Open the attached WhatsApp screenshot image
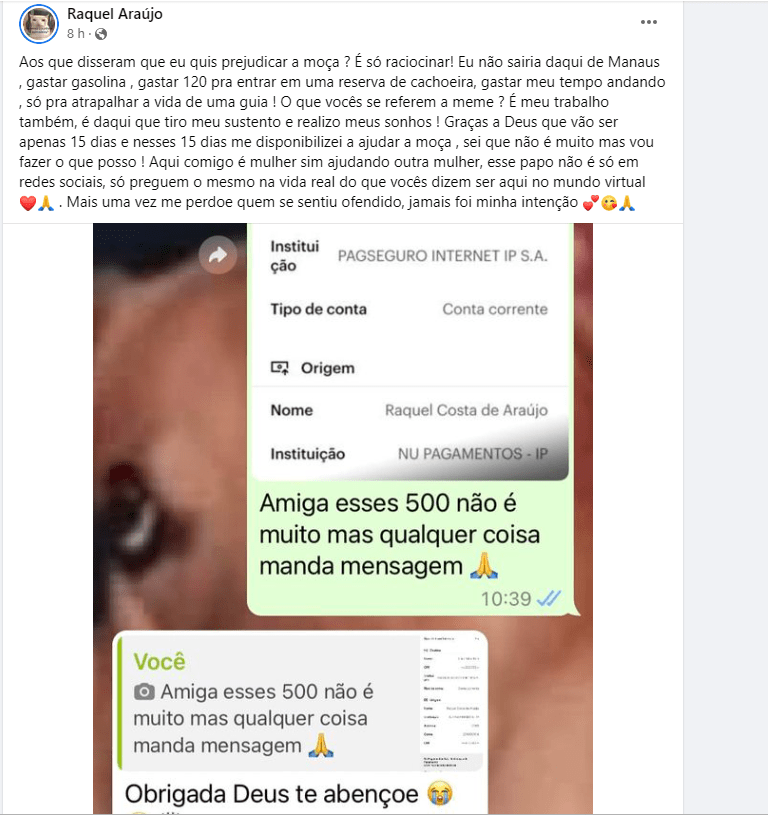The width and height of the screenshot is (768, 815). click(x=343, y=518)
